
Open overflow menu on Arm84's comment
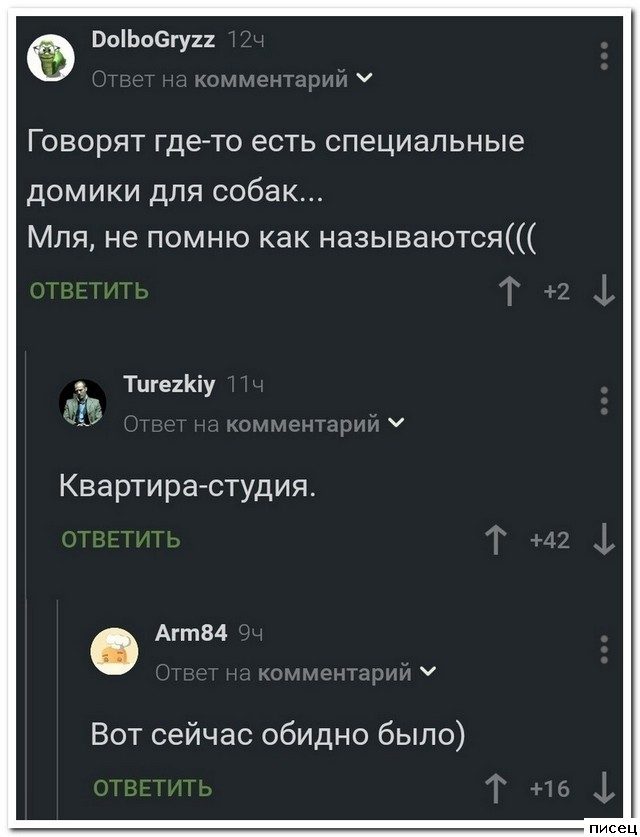604,649
